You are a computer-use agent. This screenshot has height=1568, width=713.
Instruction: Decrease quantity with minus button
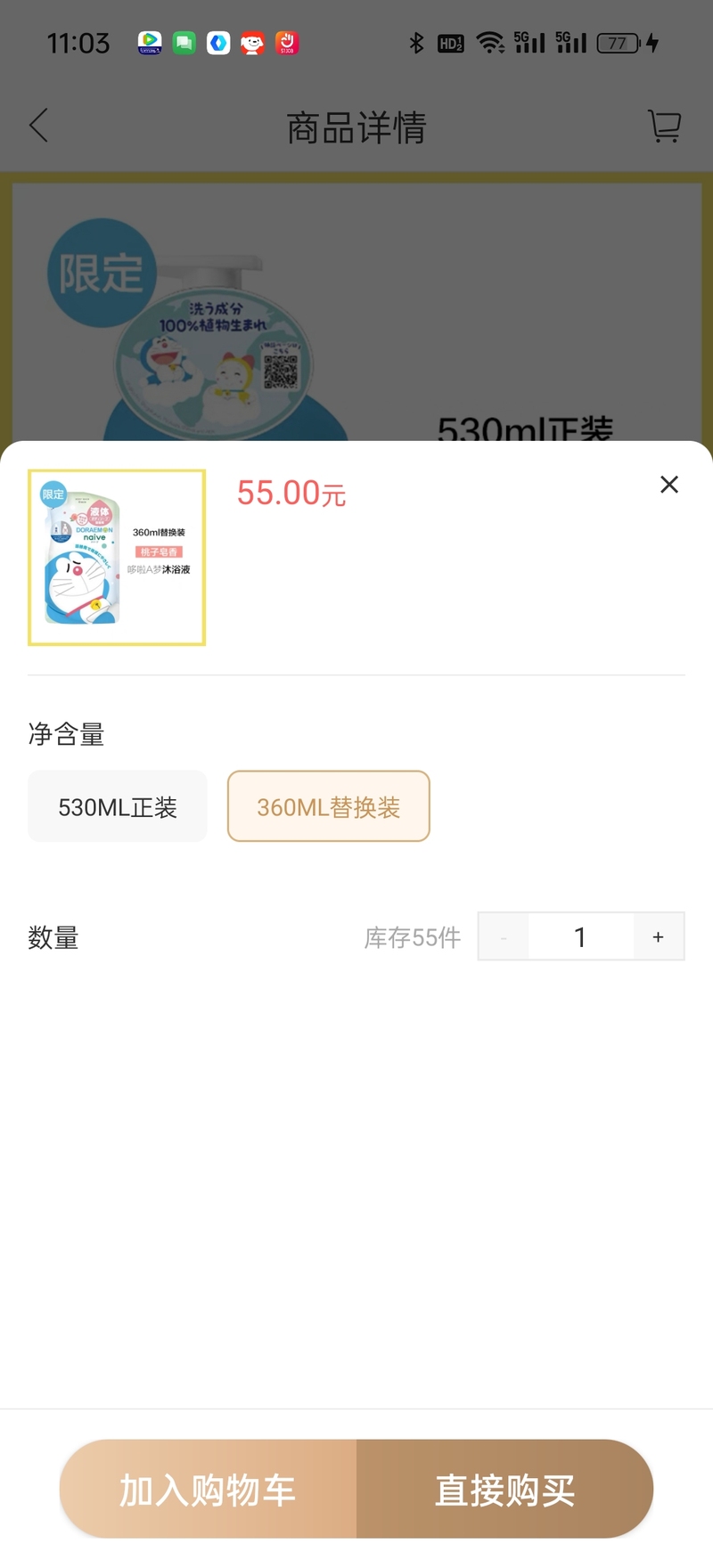(504, 936)
